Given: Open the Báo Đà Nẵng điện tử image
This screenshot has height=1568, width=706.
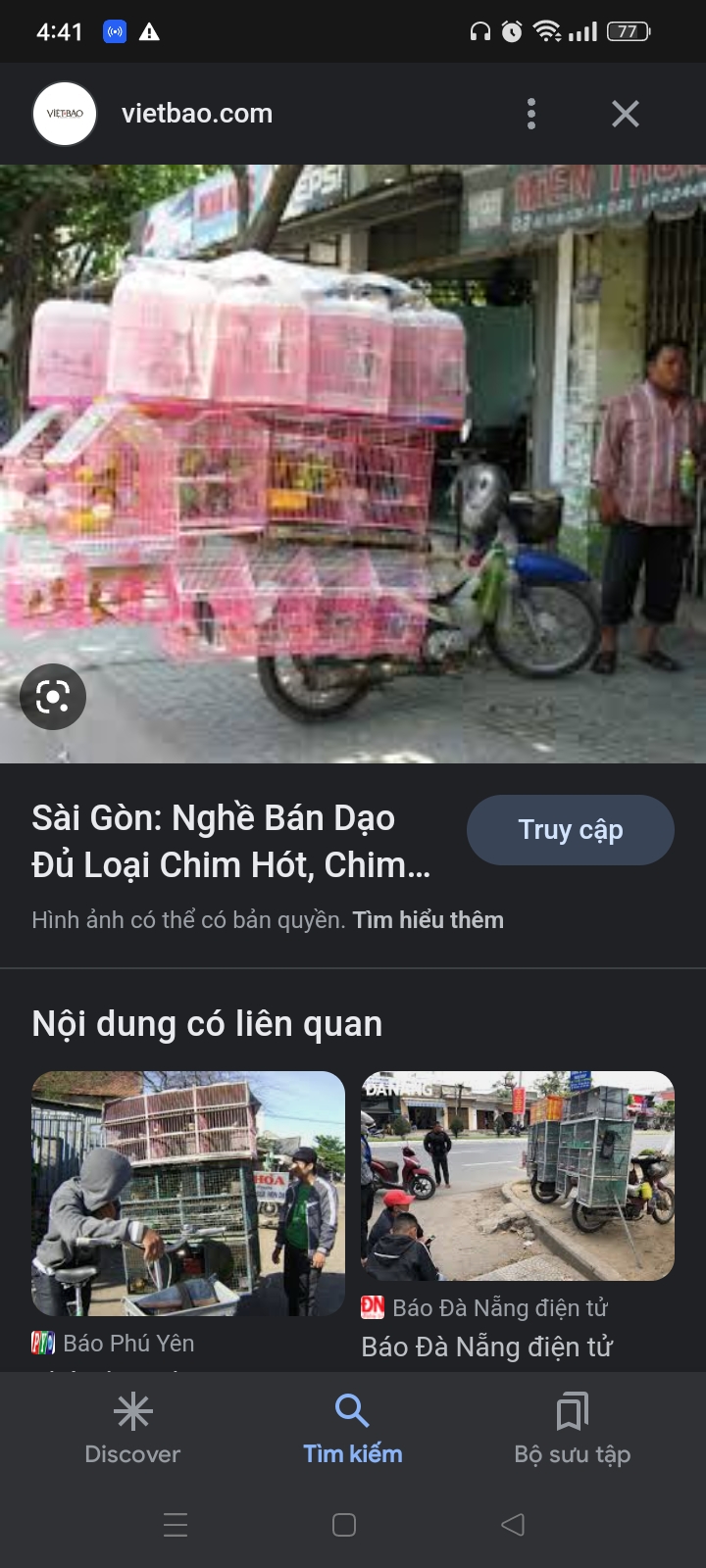Looking at the screenshot, I should pyautogui.click(x=518, y=1176).
